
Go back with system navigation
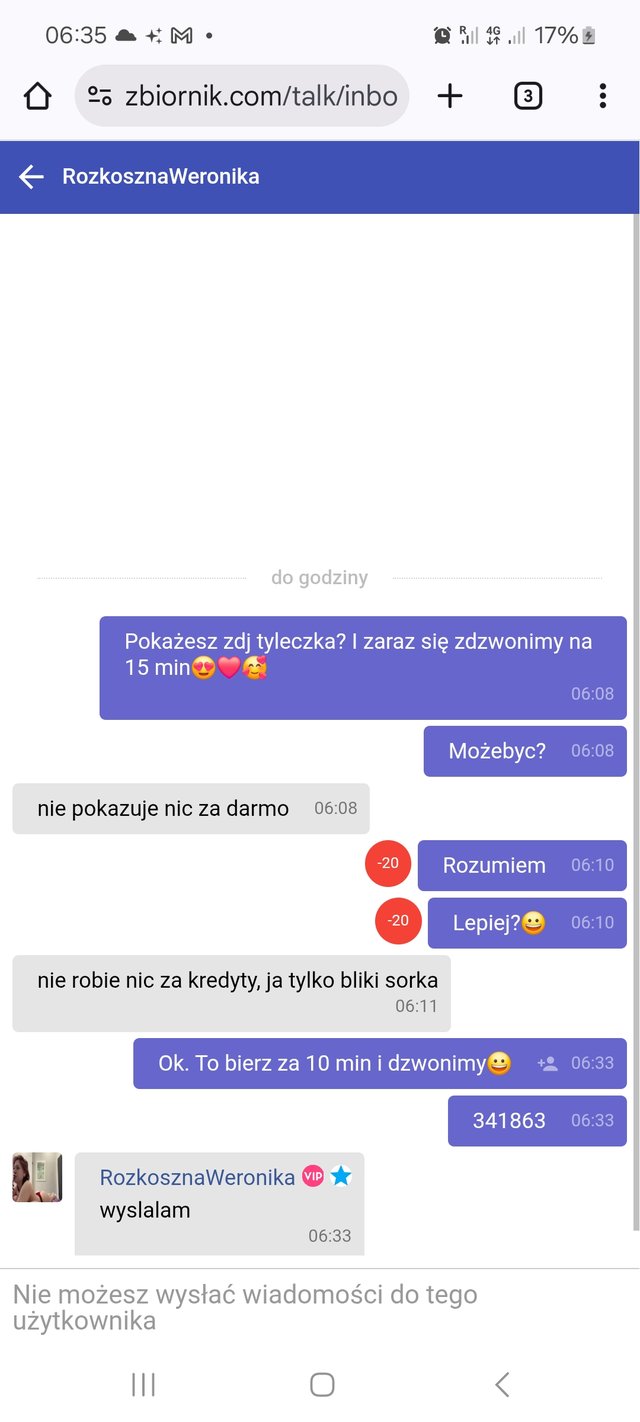coord(502,1384)
